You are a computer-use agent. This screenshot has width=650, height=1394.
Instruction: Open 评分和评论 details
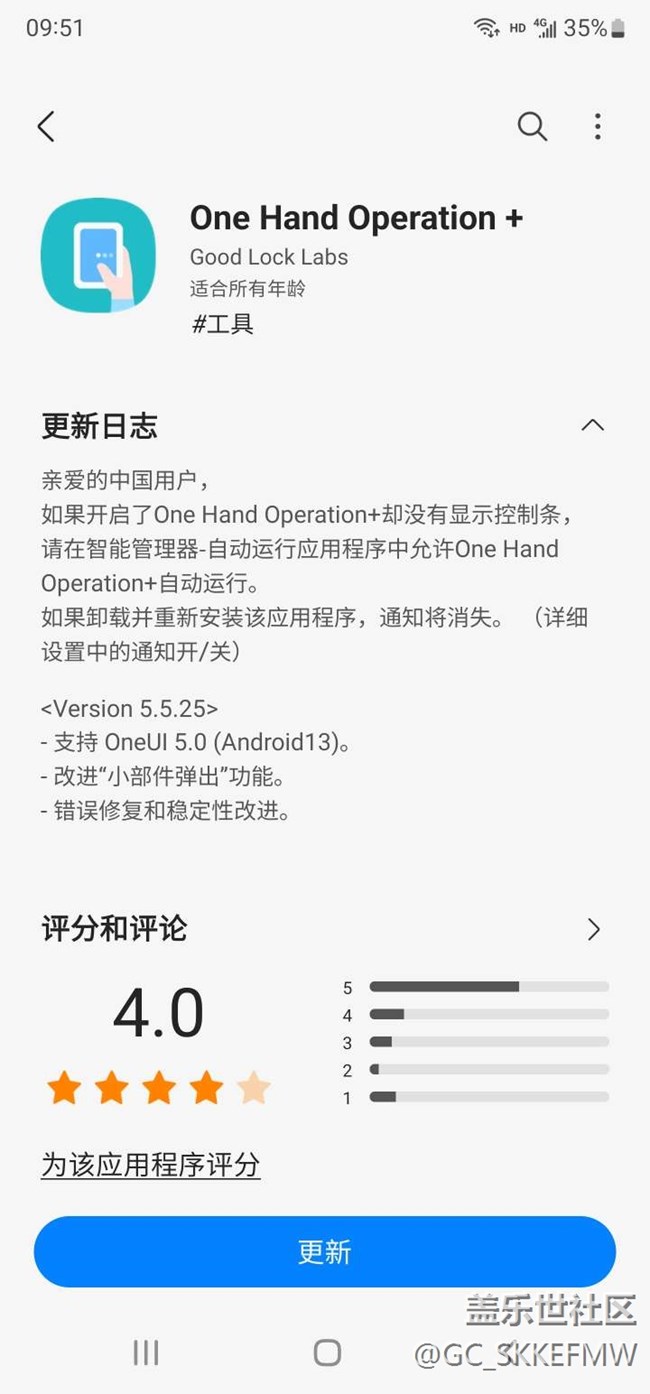[x=593, y=929]
